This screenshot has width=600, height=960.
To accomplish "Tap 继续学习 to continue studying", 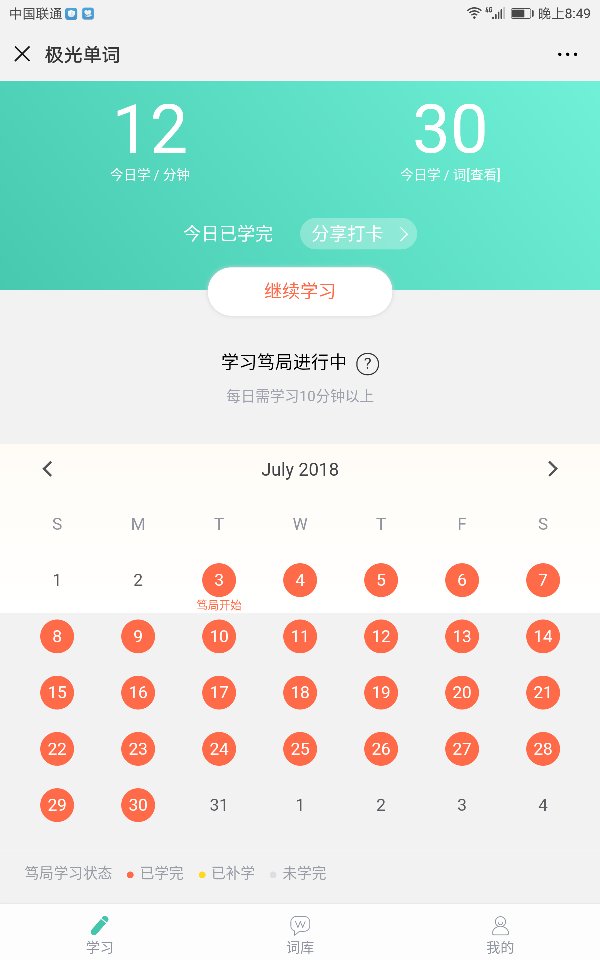I will (299, 291).
